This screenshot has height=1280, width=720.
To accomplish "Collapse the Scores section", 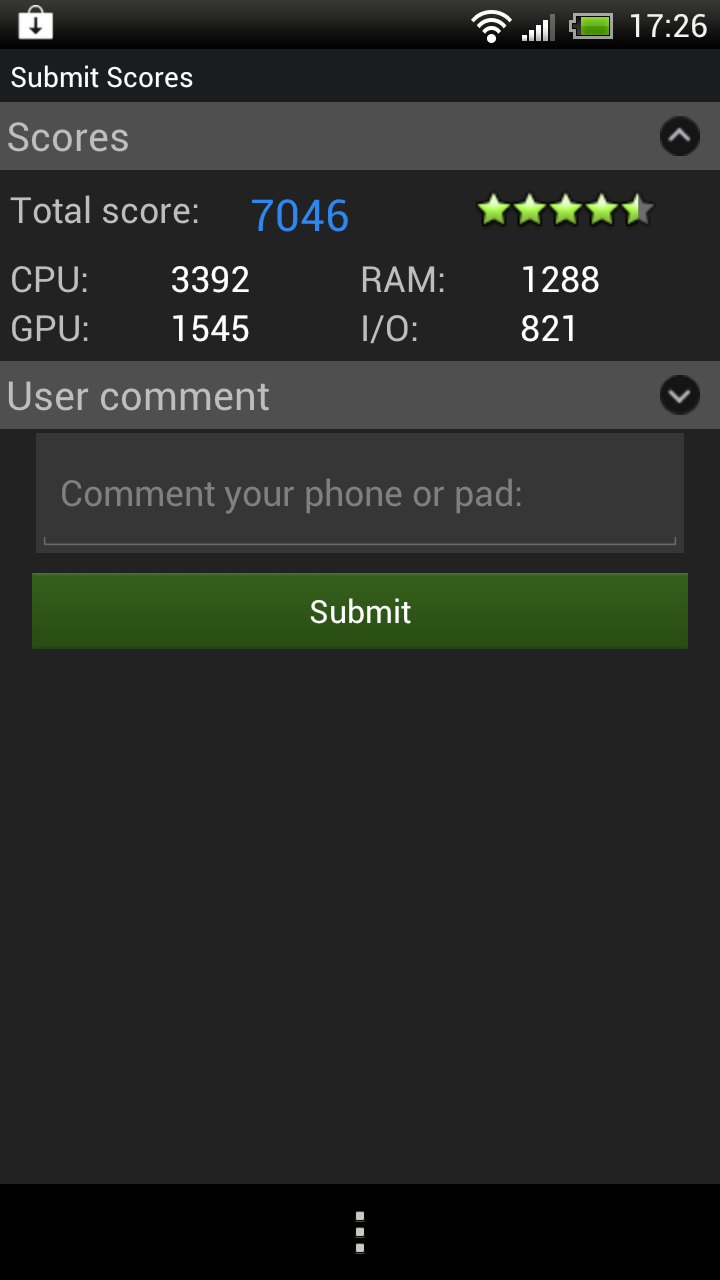I will coord(679,137).
